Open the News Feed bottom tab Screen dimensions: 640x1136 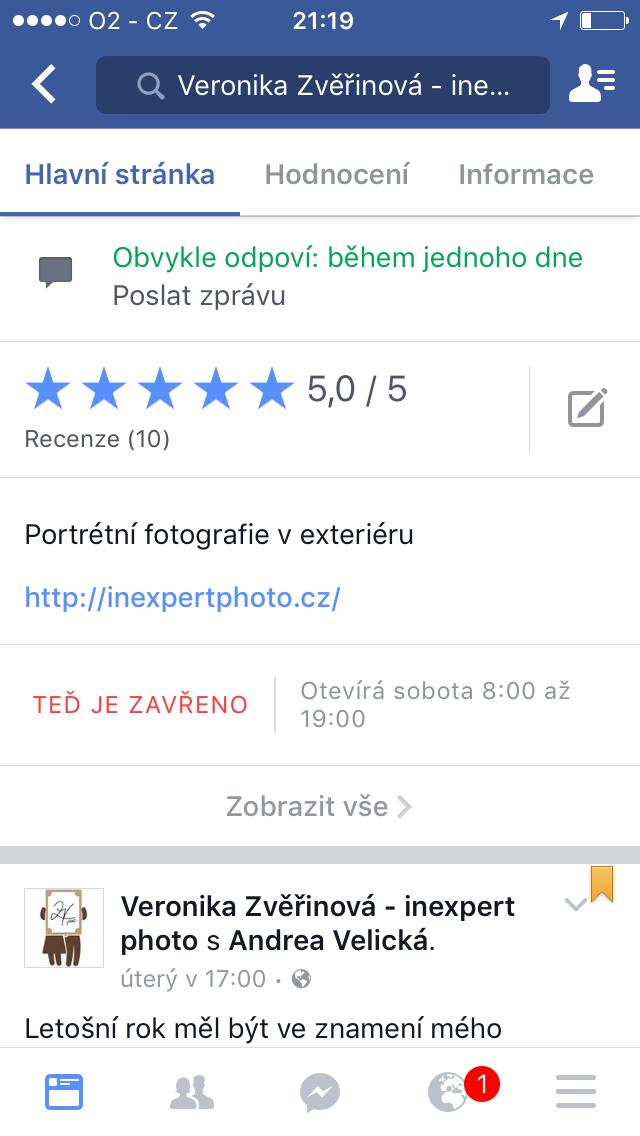point(64,1092)
